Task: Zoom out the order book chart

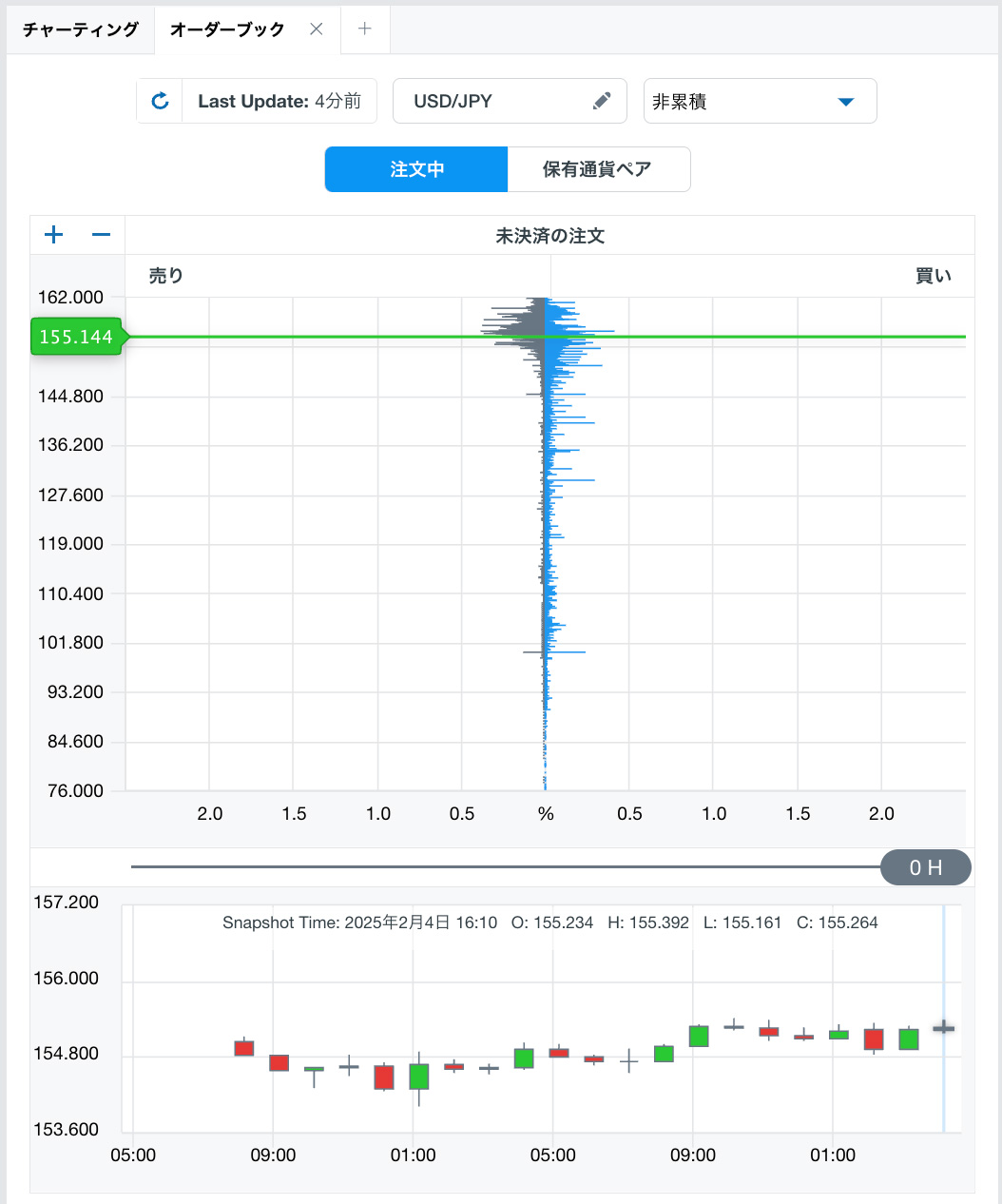Action: (x=102, y=235)
